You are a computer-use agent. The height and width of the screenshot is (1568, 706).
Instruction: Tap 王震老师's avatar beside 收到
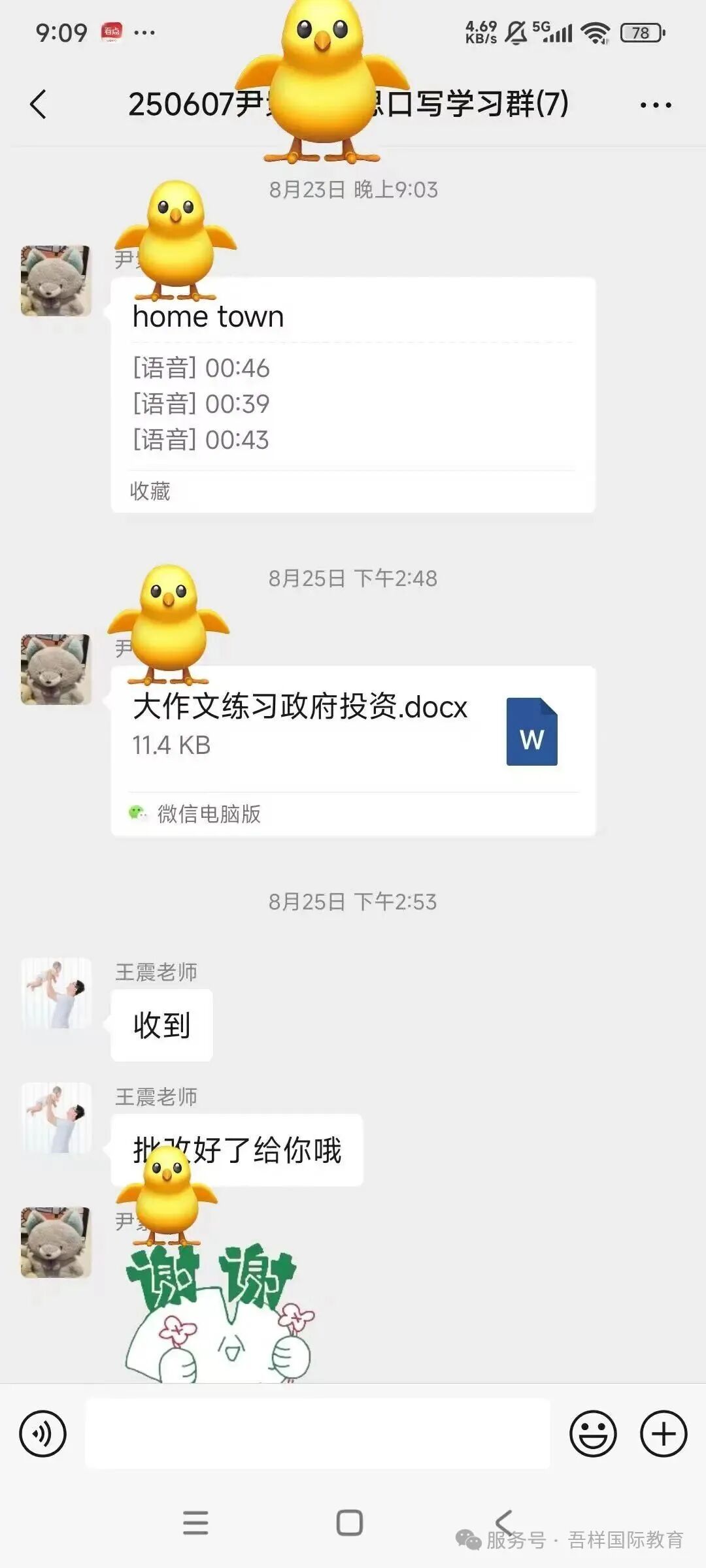(56, 993)
